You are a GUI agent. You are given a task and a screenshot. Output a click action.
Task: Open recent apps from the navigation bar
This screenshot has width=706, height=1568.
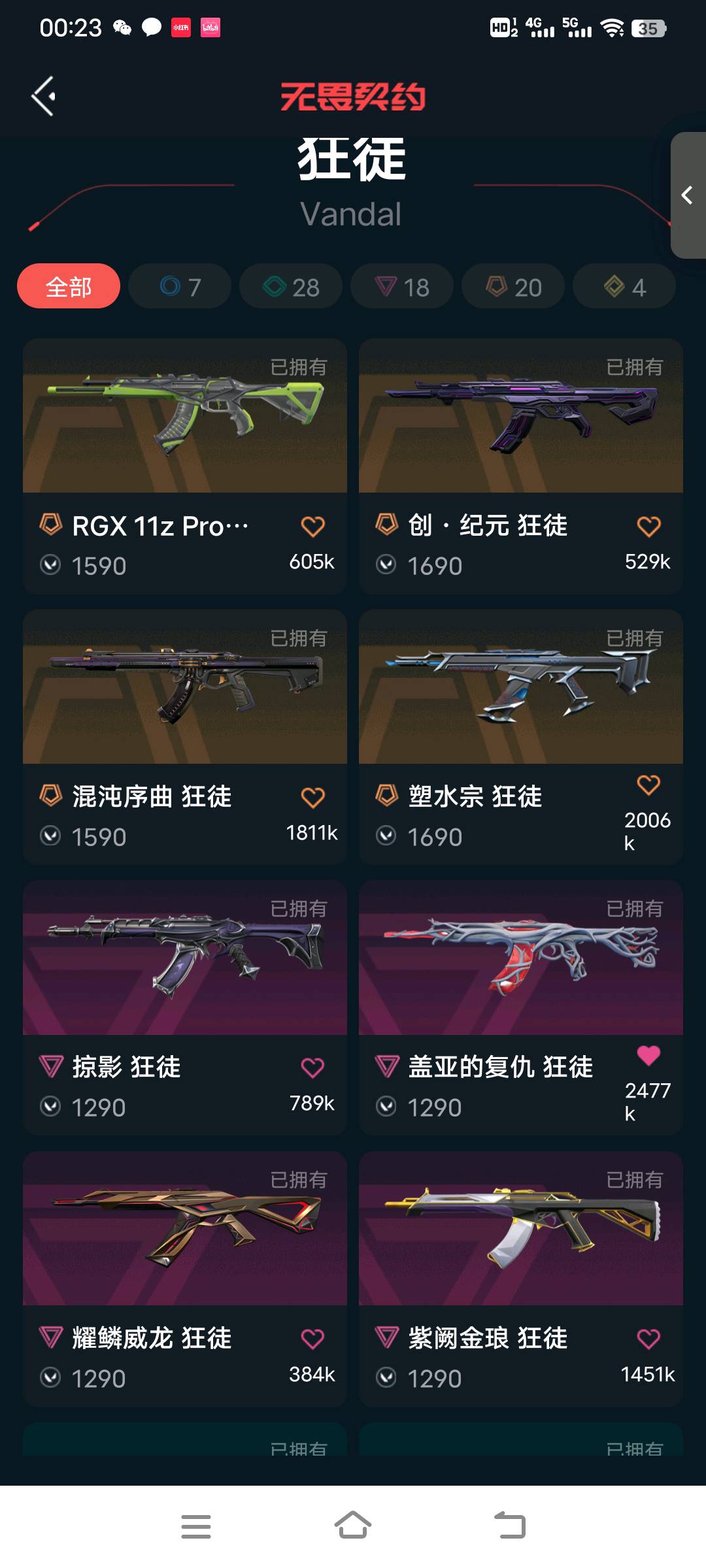(196, 1526)
